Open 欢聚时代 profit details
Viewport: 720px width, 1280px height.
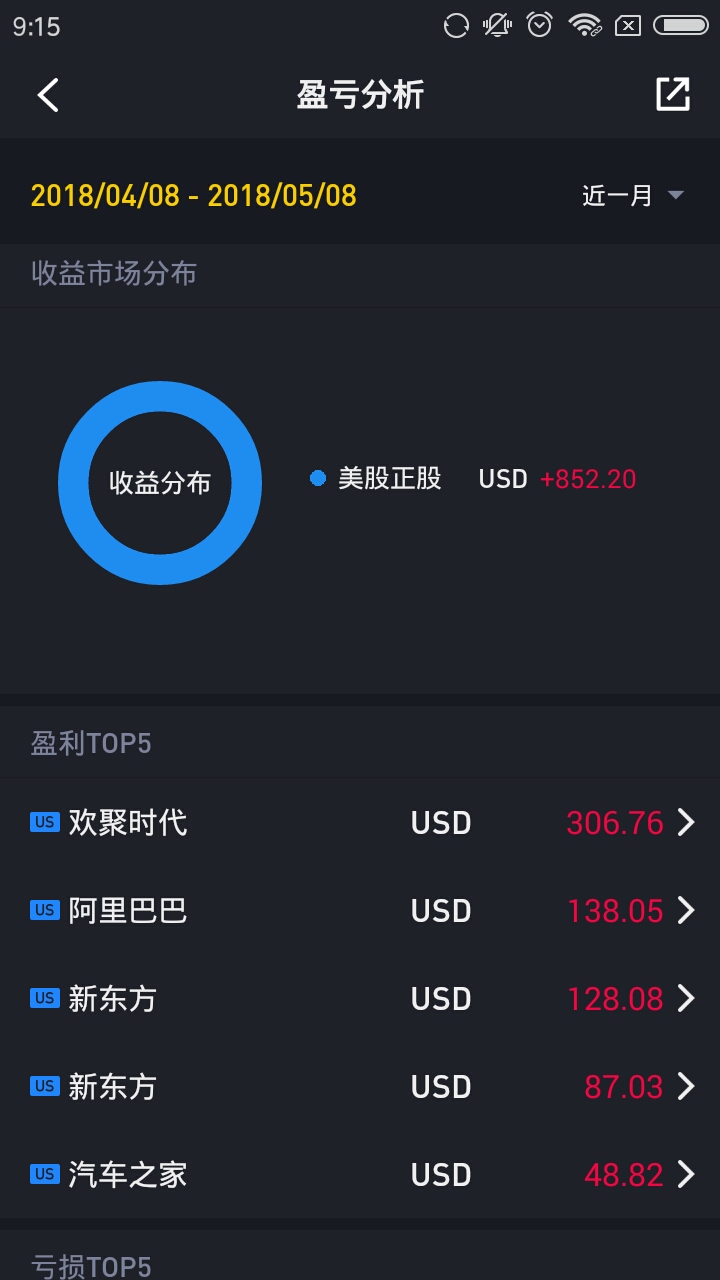(x=360, y=823)
